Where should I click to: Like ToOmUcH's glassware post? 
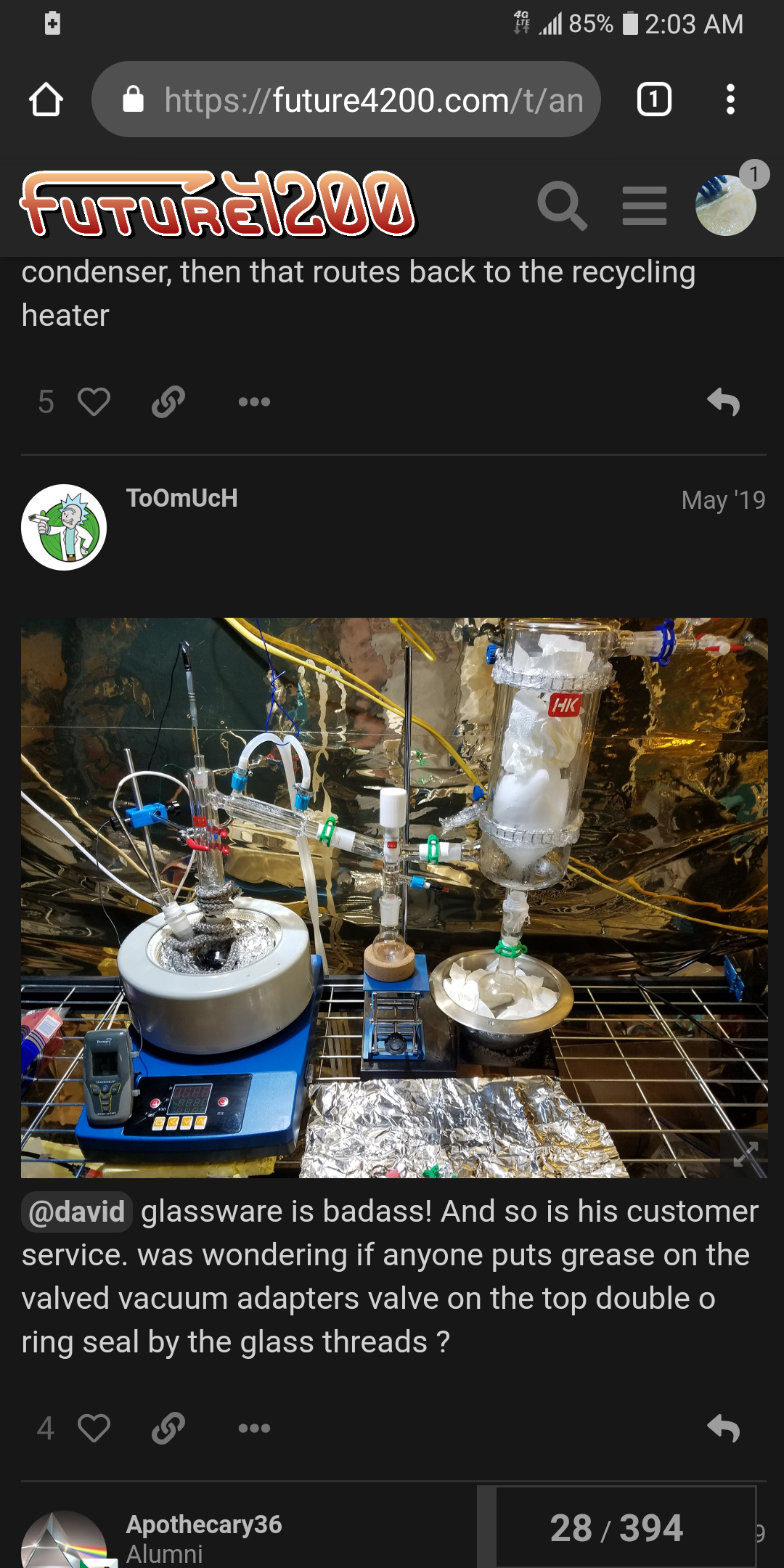click(x=94, y=1428)
